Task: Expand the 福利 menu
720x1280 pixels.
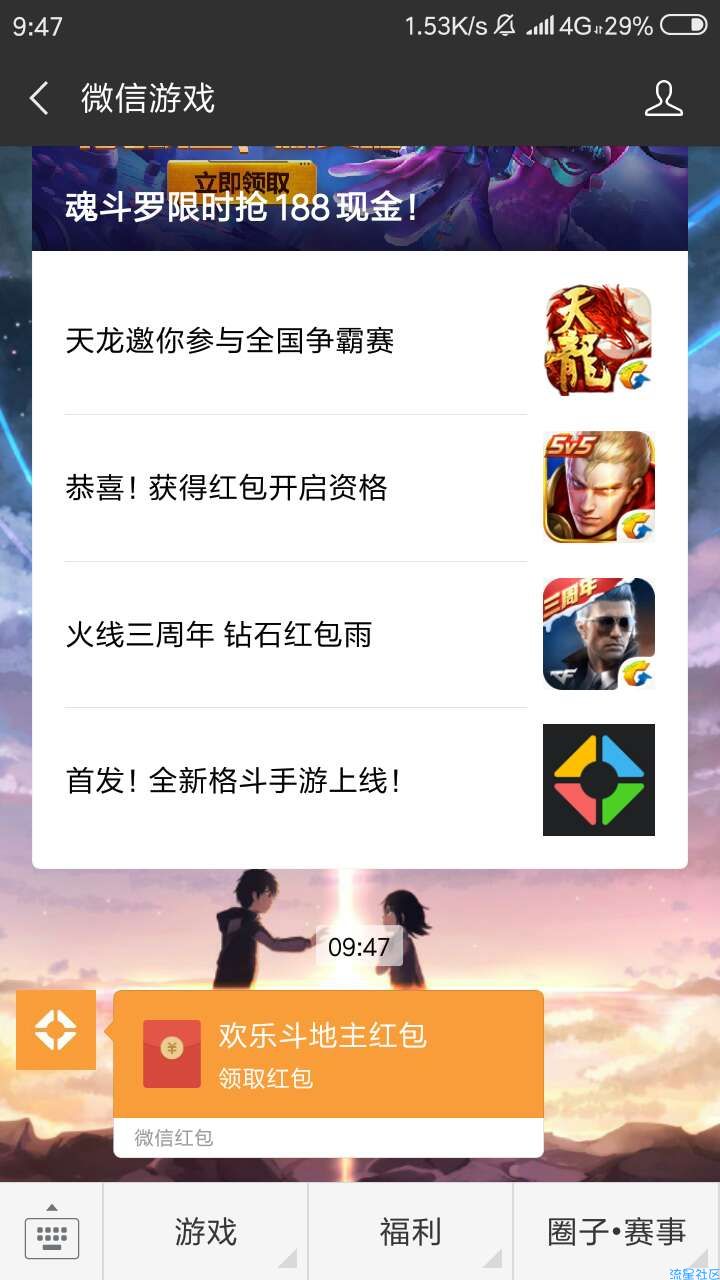Action: tap(410, 1232)
